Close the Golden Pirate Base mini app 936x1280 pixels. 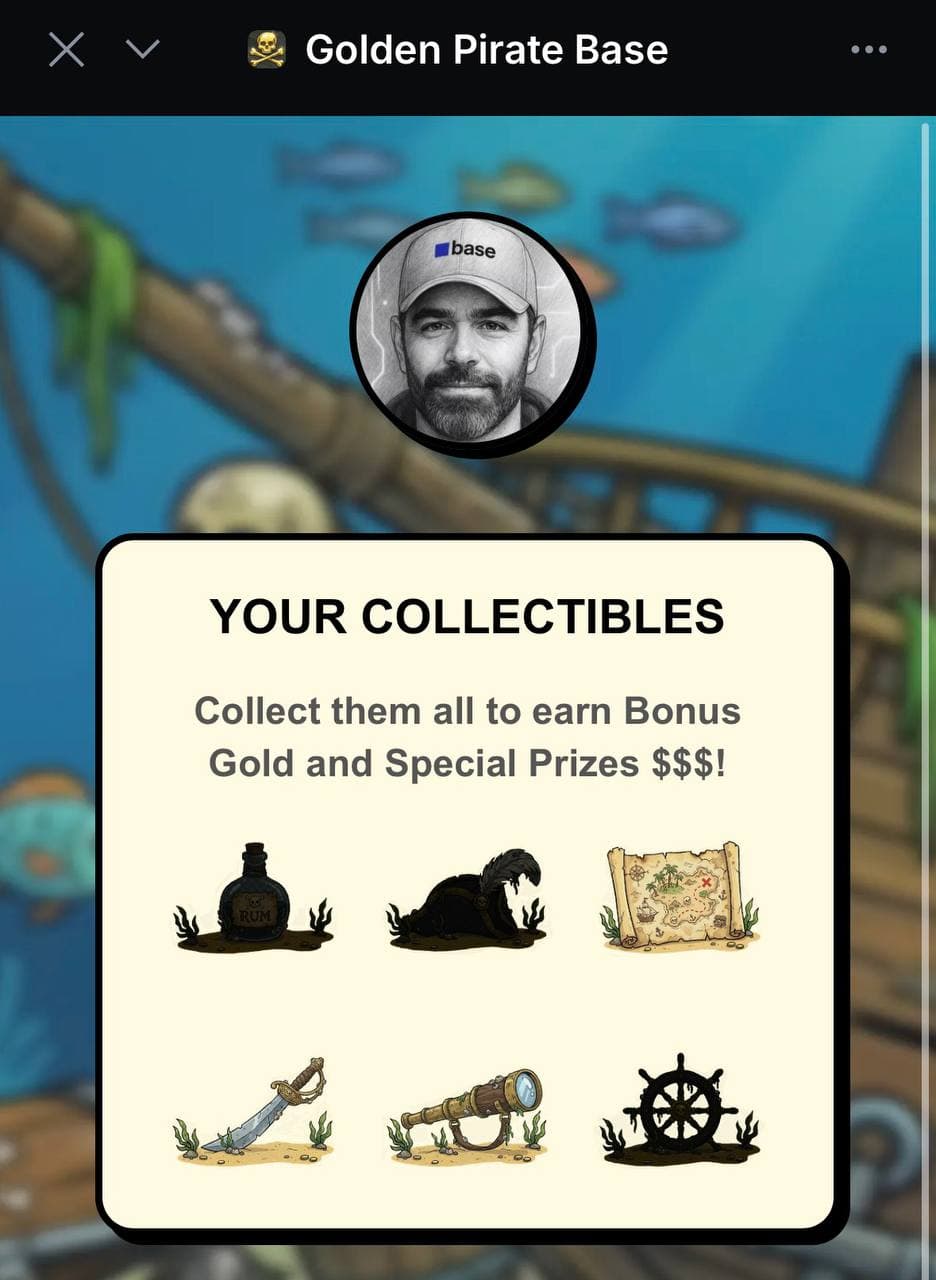[66, 49]
